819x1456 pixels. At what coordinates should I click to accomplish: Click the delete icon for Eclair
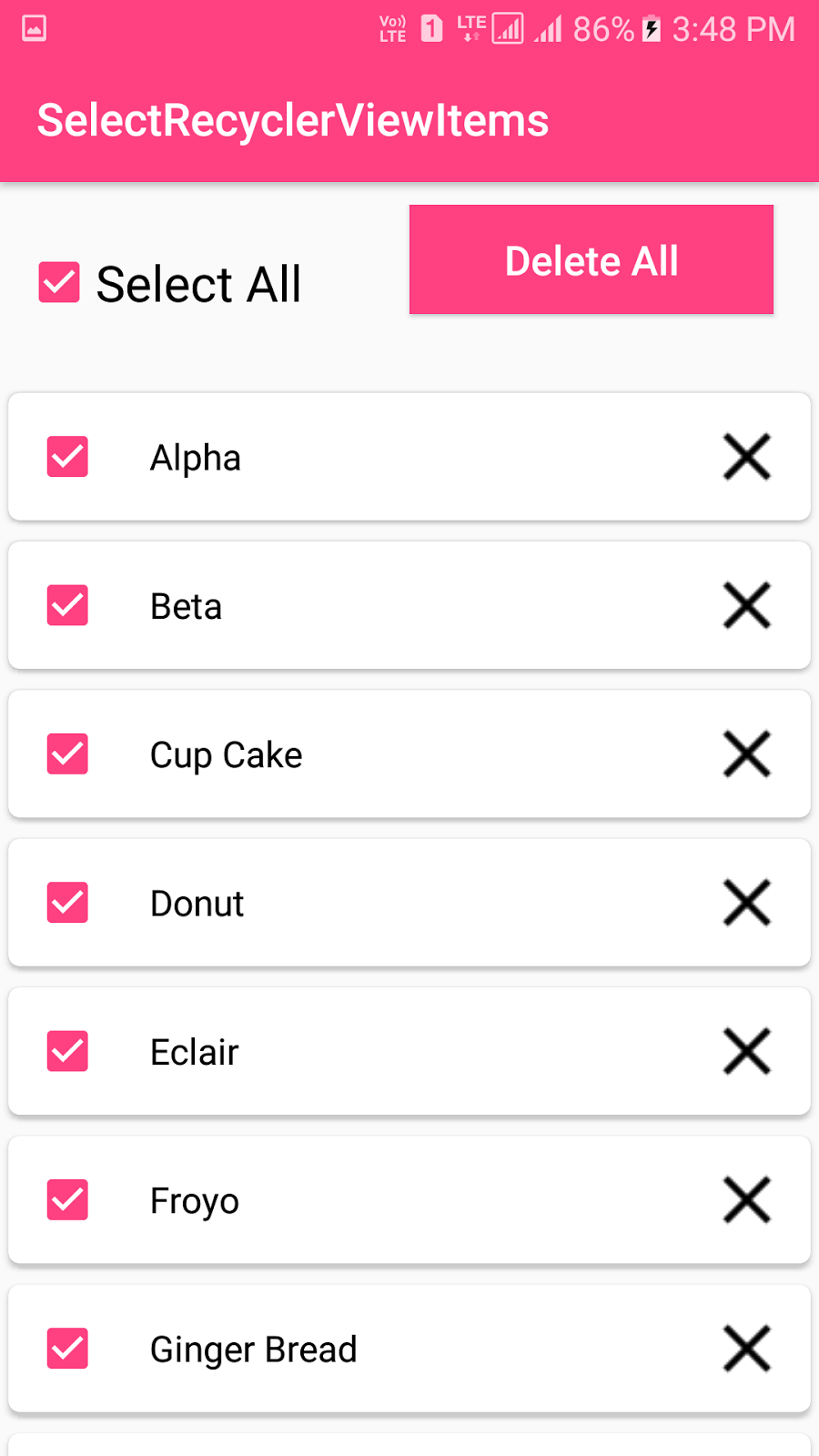tap(746, 1051)
